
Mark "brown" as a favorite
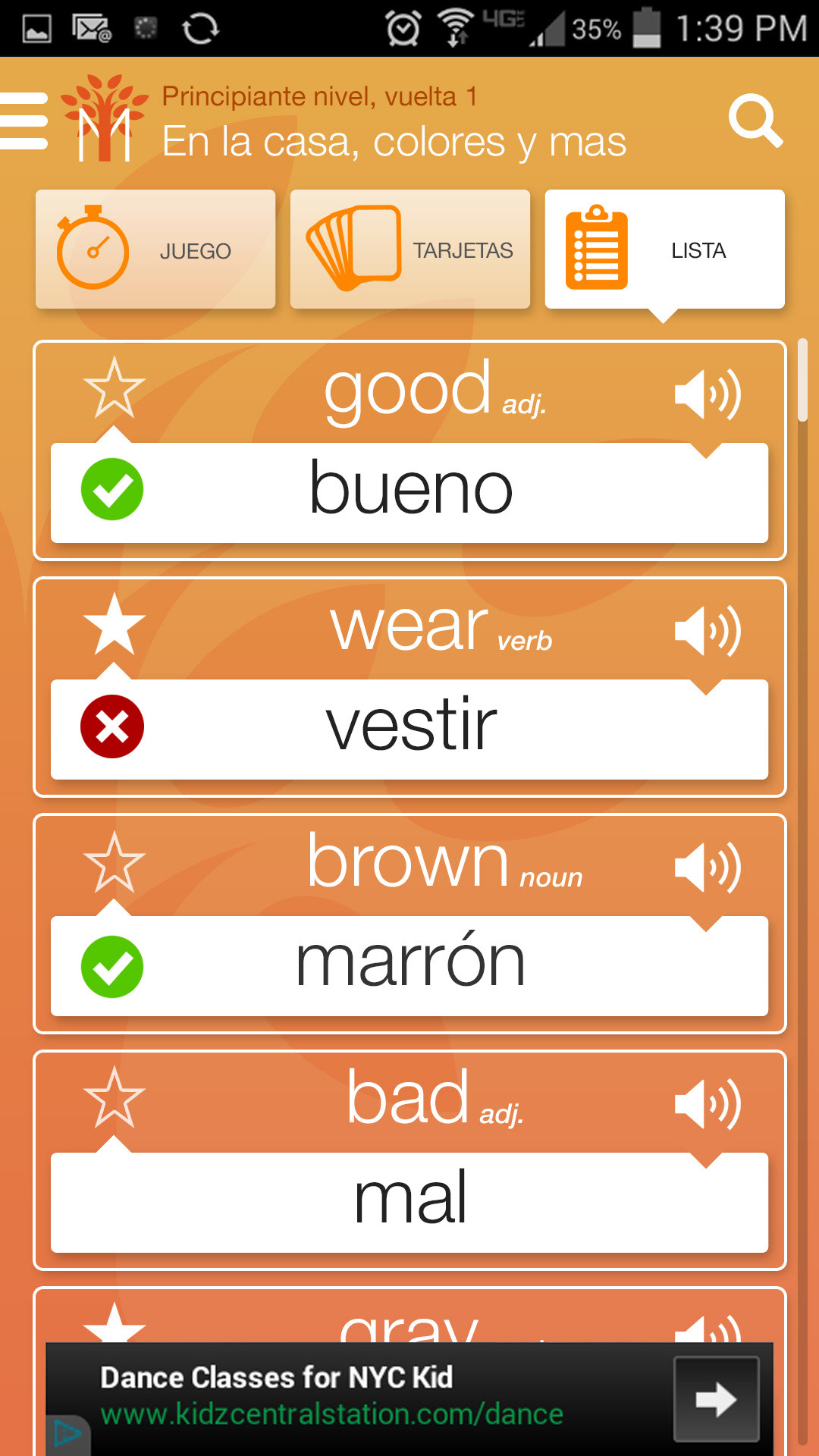coord(115,862)
